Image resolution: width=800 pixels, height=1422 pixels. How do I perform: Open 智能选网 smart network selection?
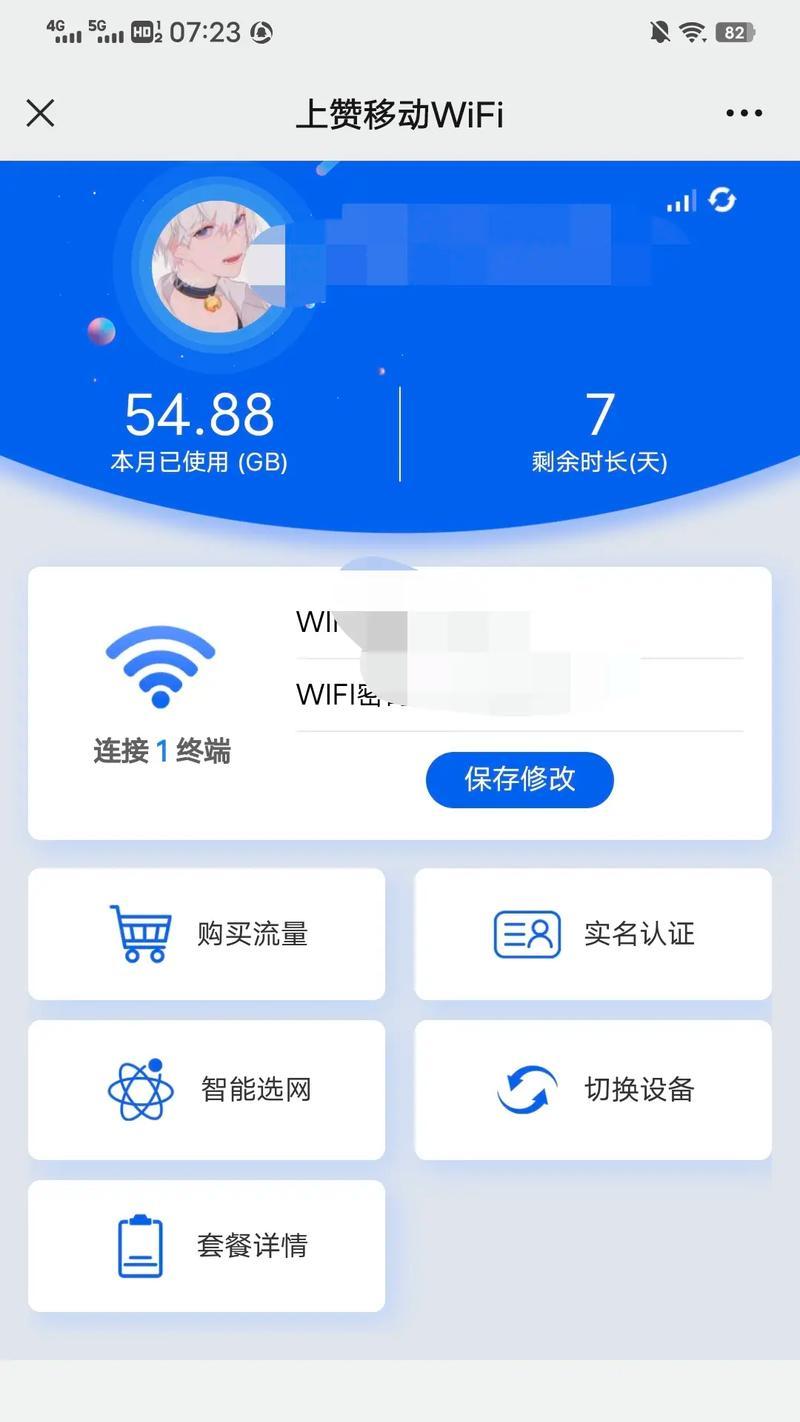click(206, 1089)
